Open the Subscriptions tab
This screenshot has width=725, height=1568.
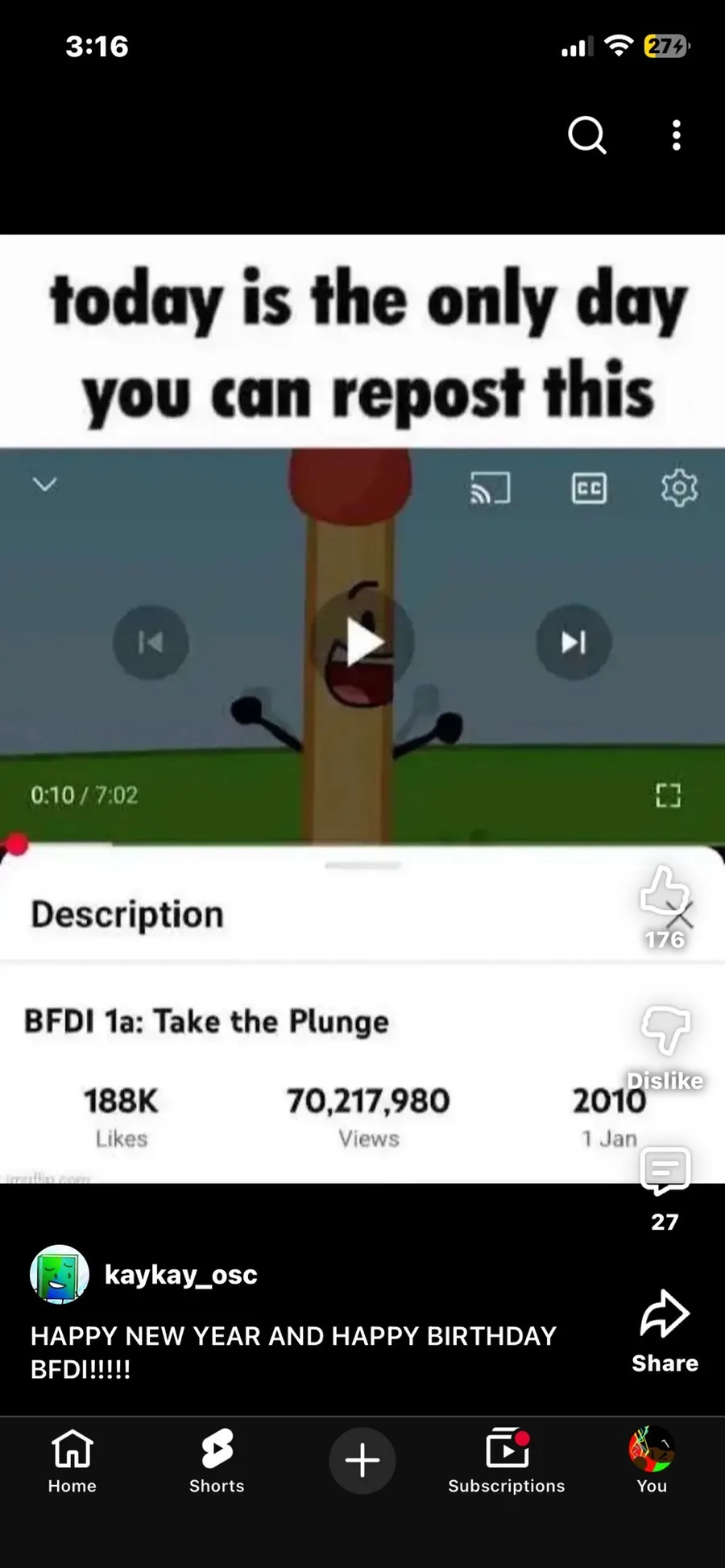[507, 1460]
